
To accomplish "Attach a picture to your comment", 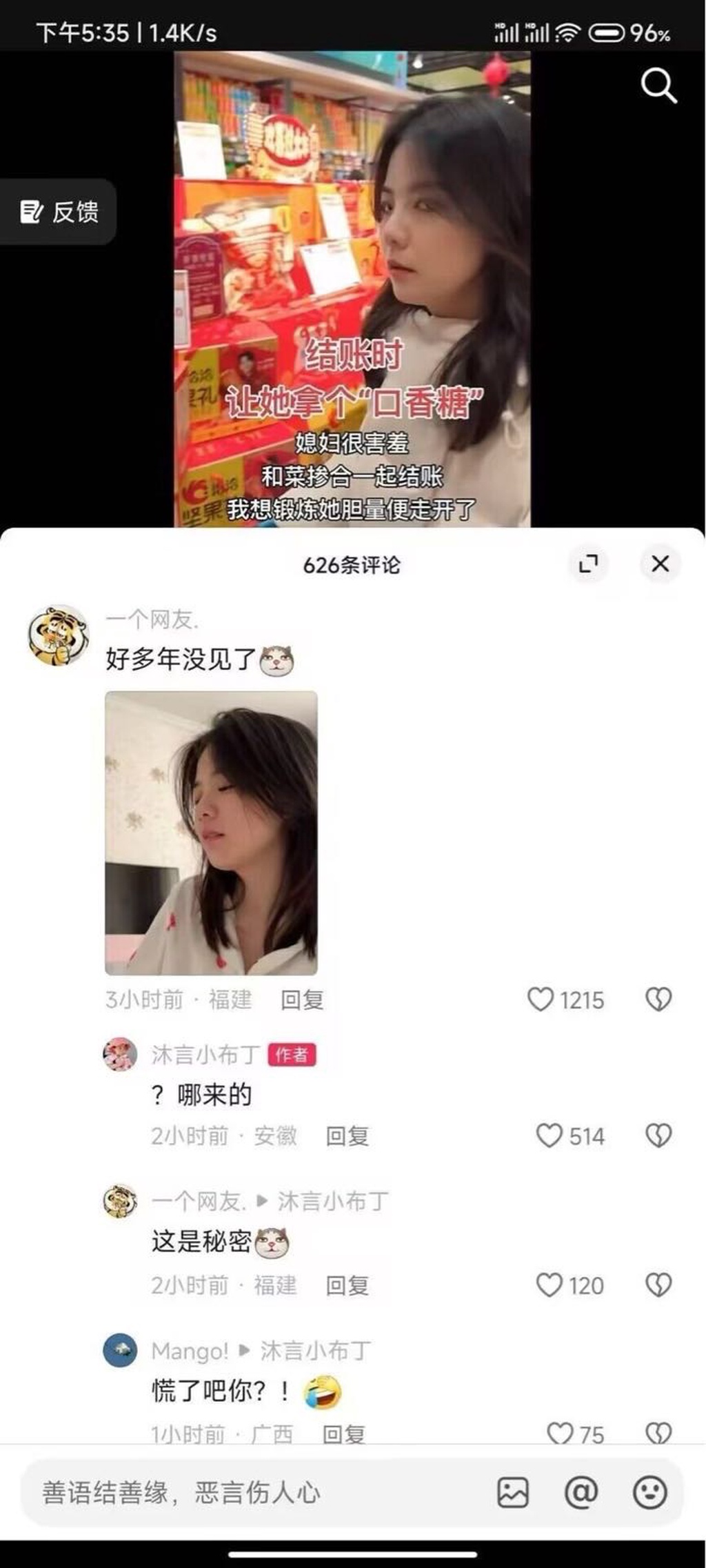I will pos(513,1493).
